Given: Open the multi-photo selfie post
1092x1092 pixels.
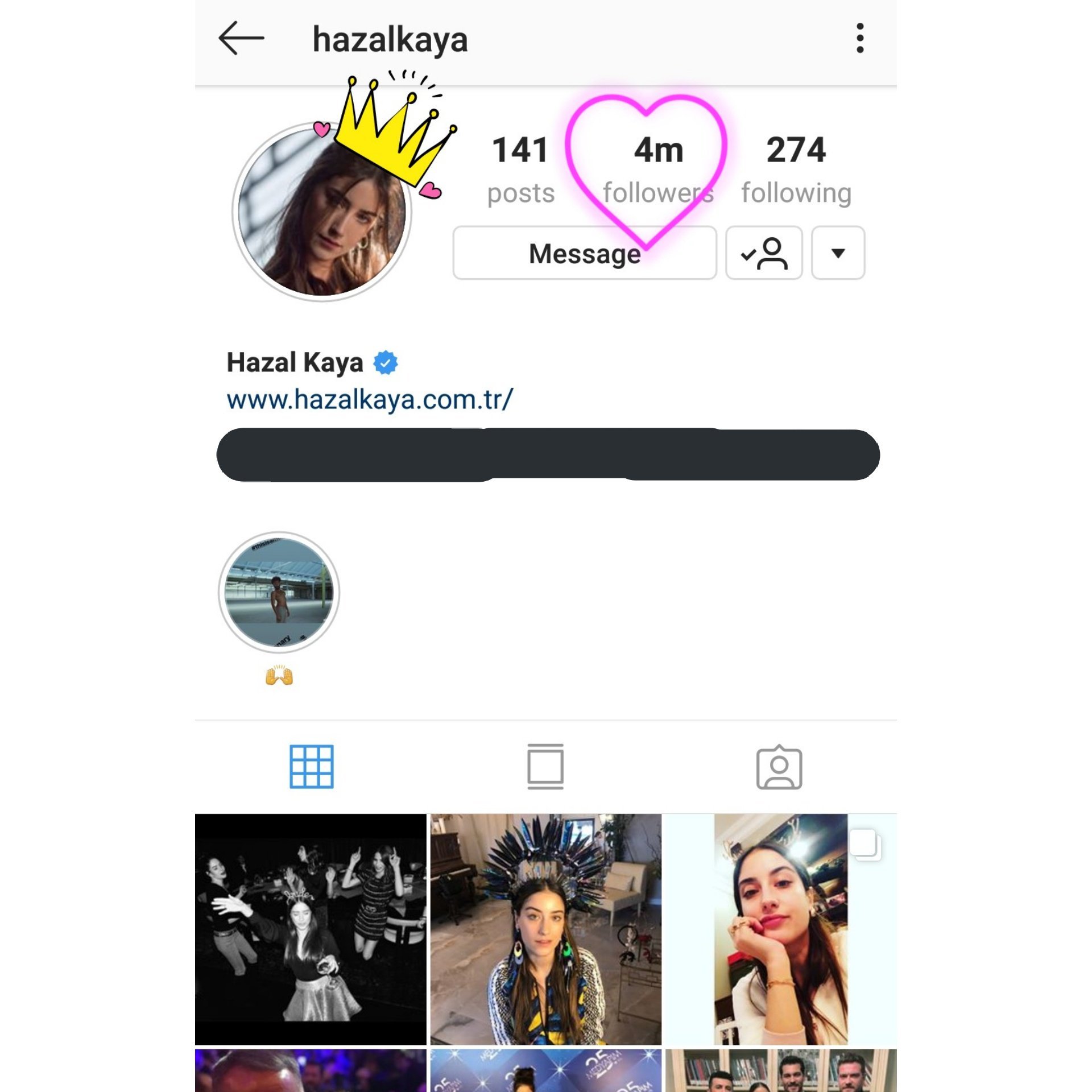Looking at the screenshot, I should pos(780,929).
